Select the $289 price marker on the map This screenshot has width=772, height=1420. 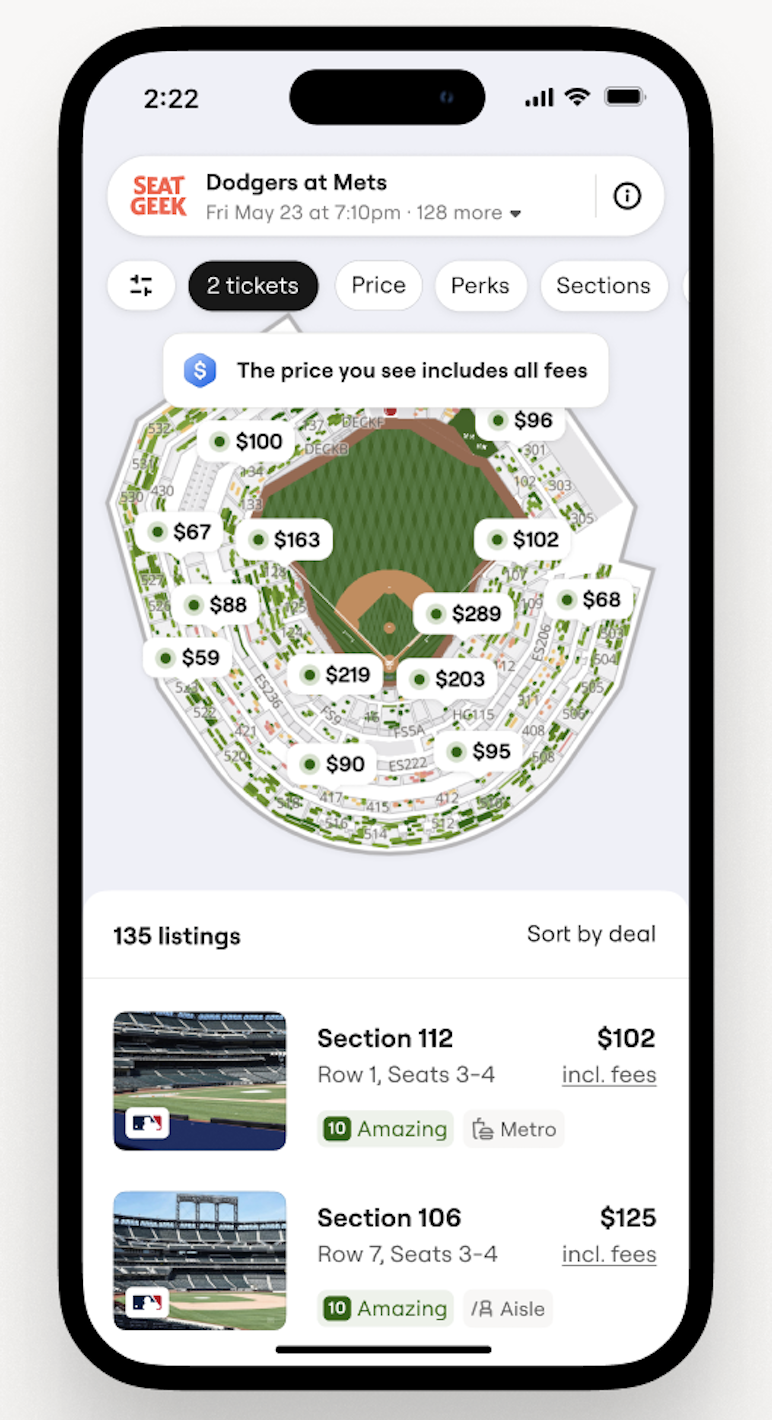click(463, 613)
